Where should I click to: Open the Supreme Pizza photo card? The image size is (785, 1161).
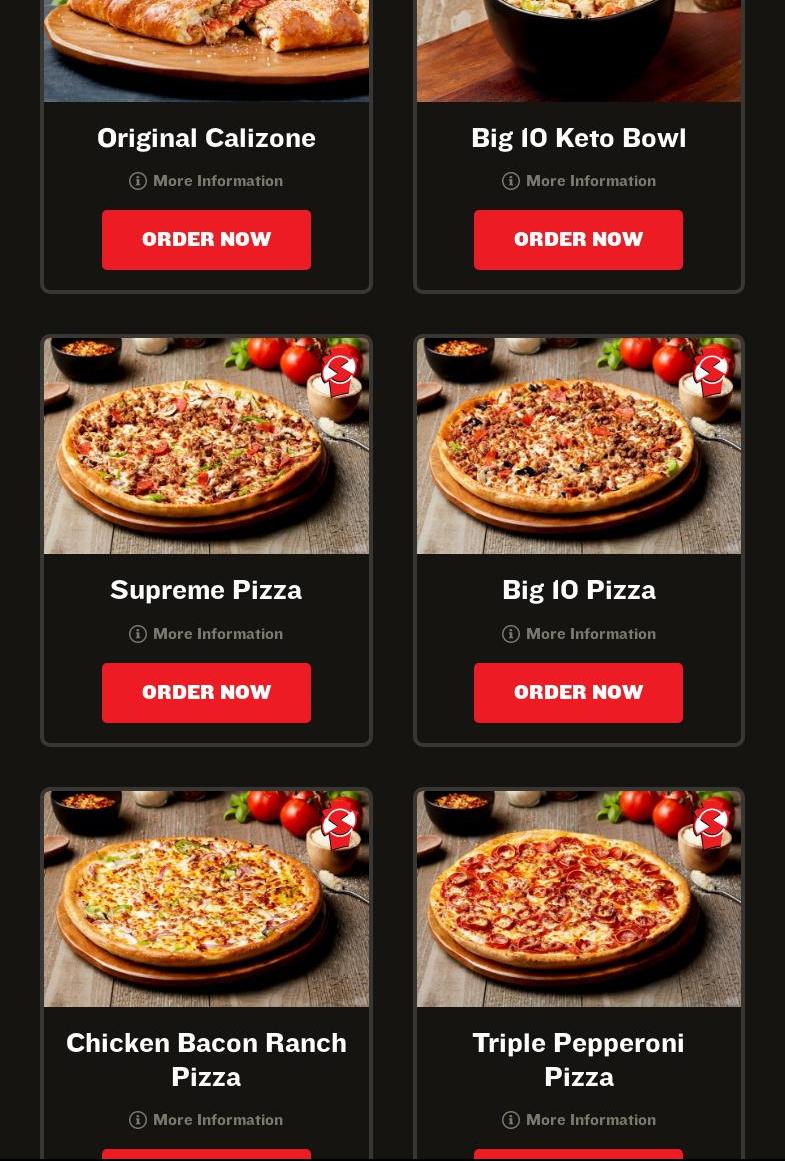click(206, 446)
